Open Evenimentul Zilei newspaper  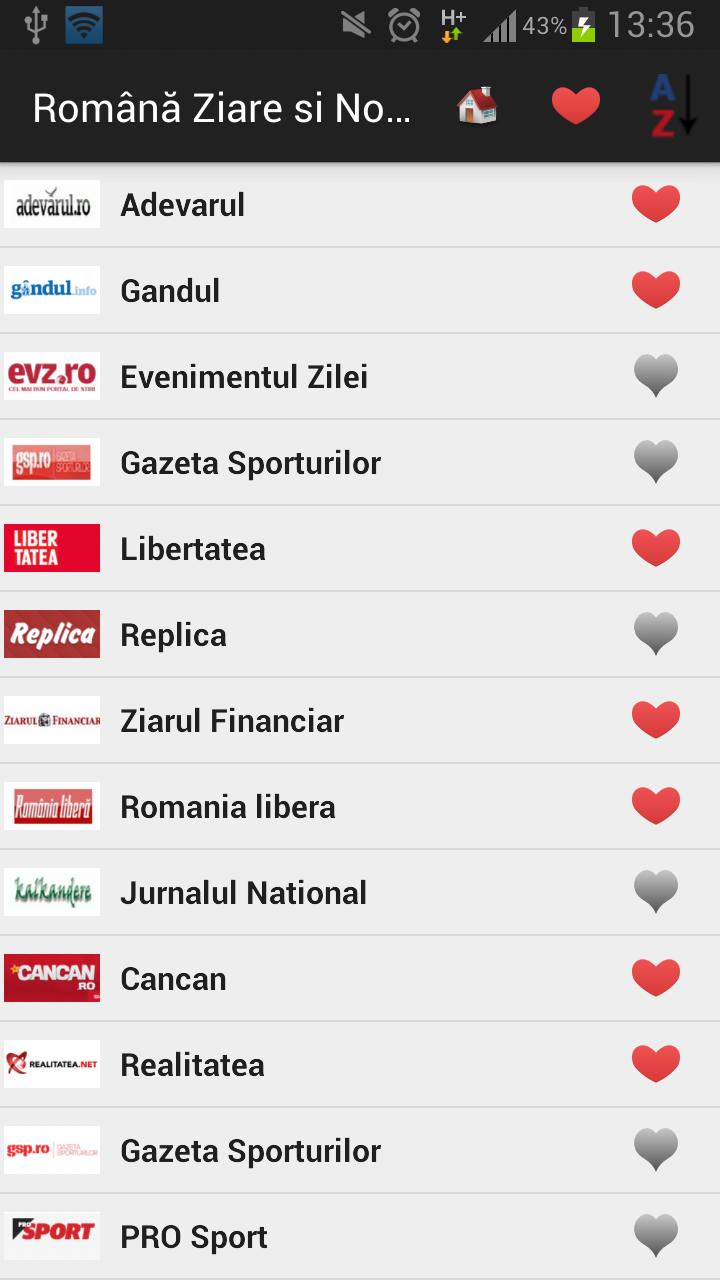(360, 377)
